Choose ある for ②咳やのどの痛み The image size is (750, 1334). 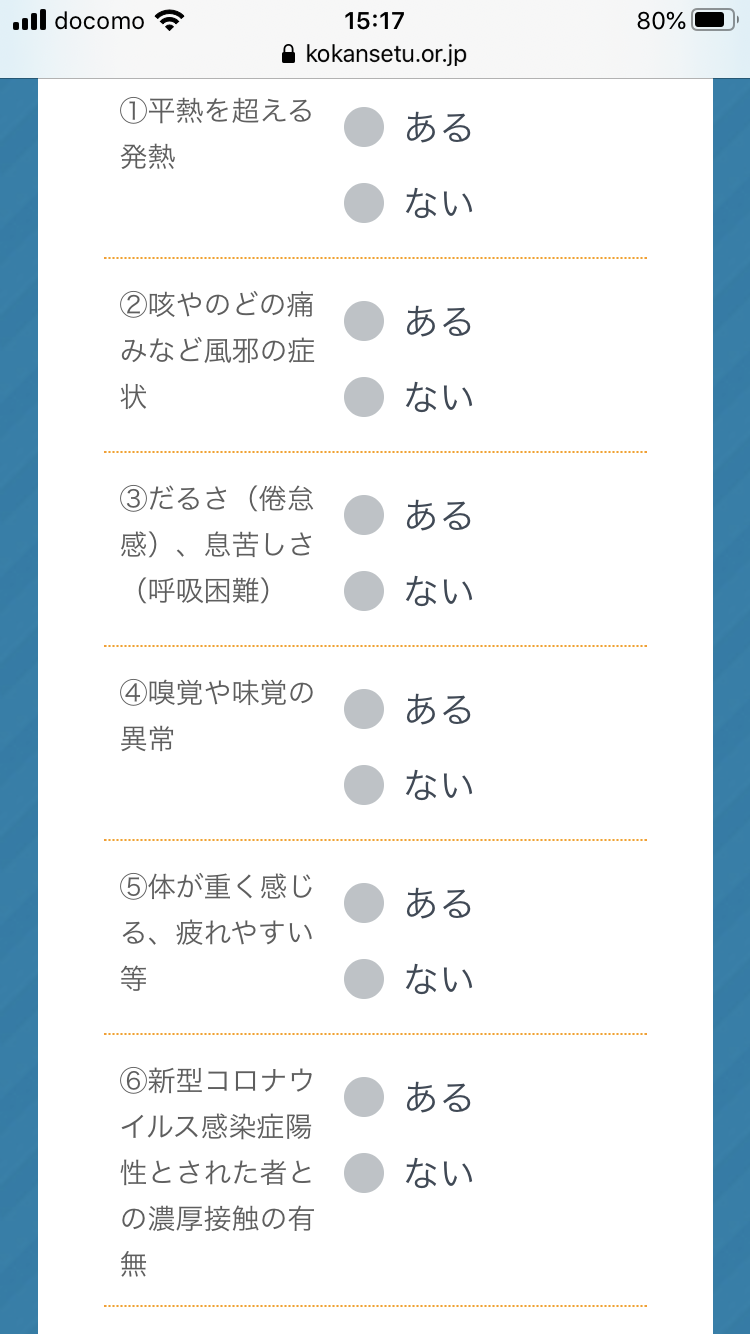pyautogui.click(x=364, y=322)
